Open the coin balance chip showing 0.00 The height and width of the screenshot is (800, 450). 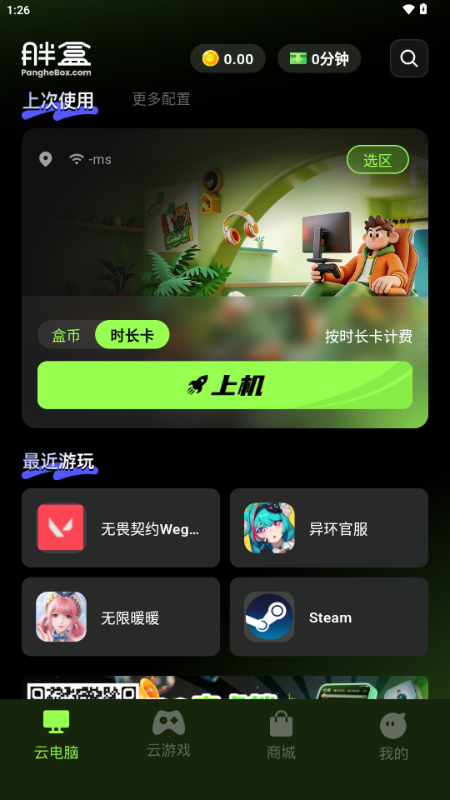(228, 59)
